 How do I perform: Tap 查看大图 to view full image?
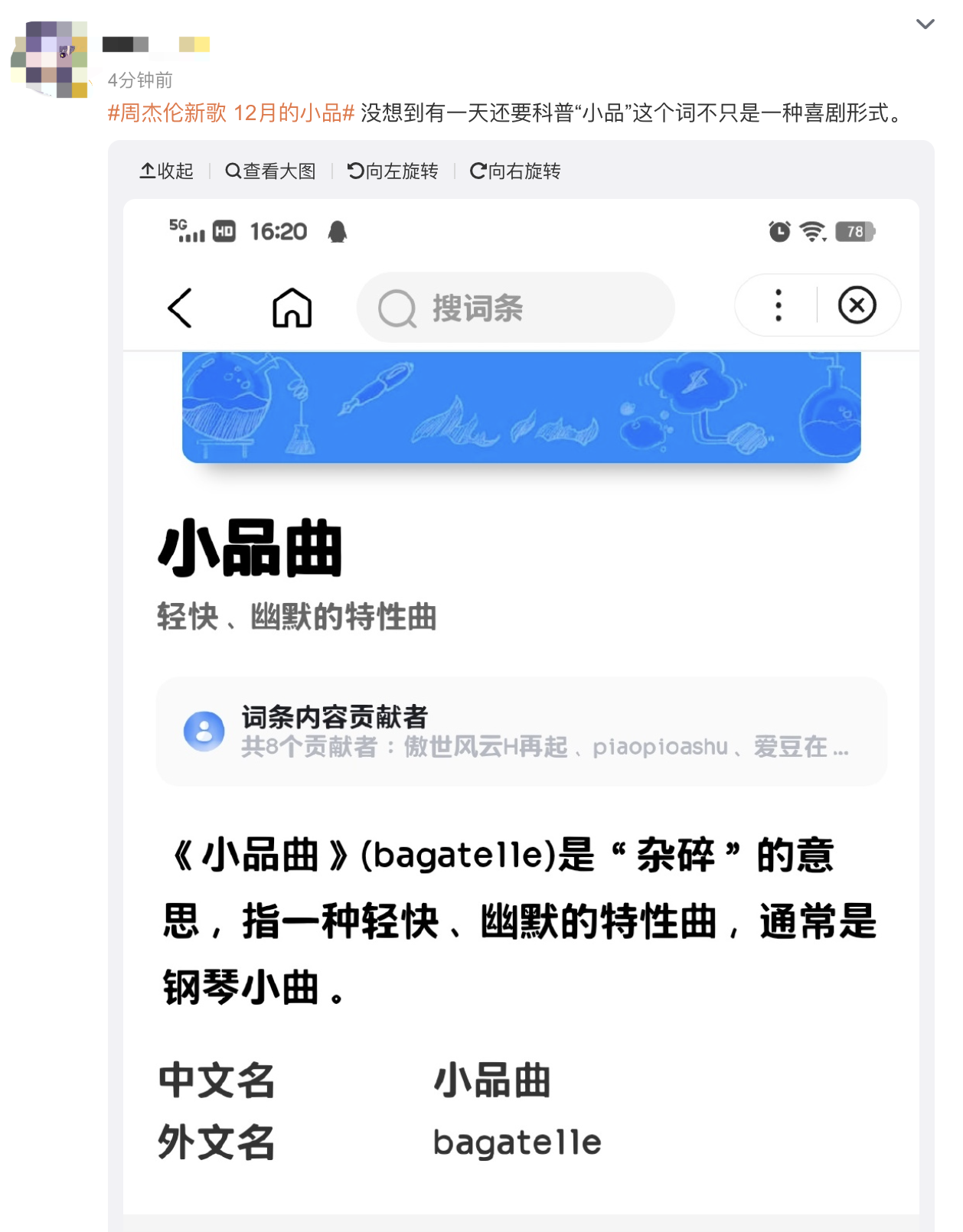click(270, 171)
